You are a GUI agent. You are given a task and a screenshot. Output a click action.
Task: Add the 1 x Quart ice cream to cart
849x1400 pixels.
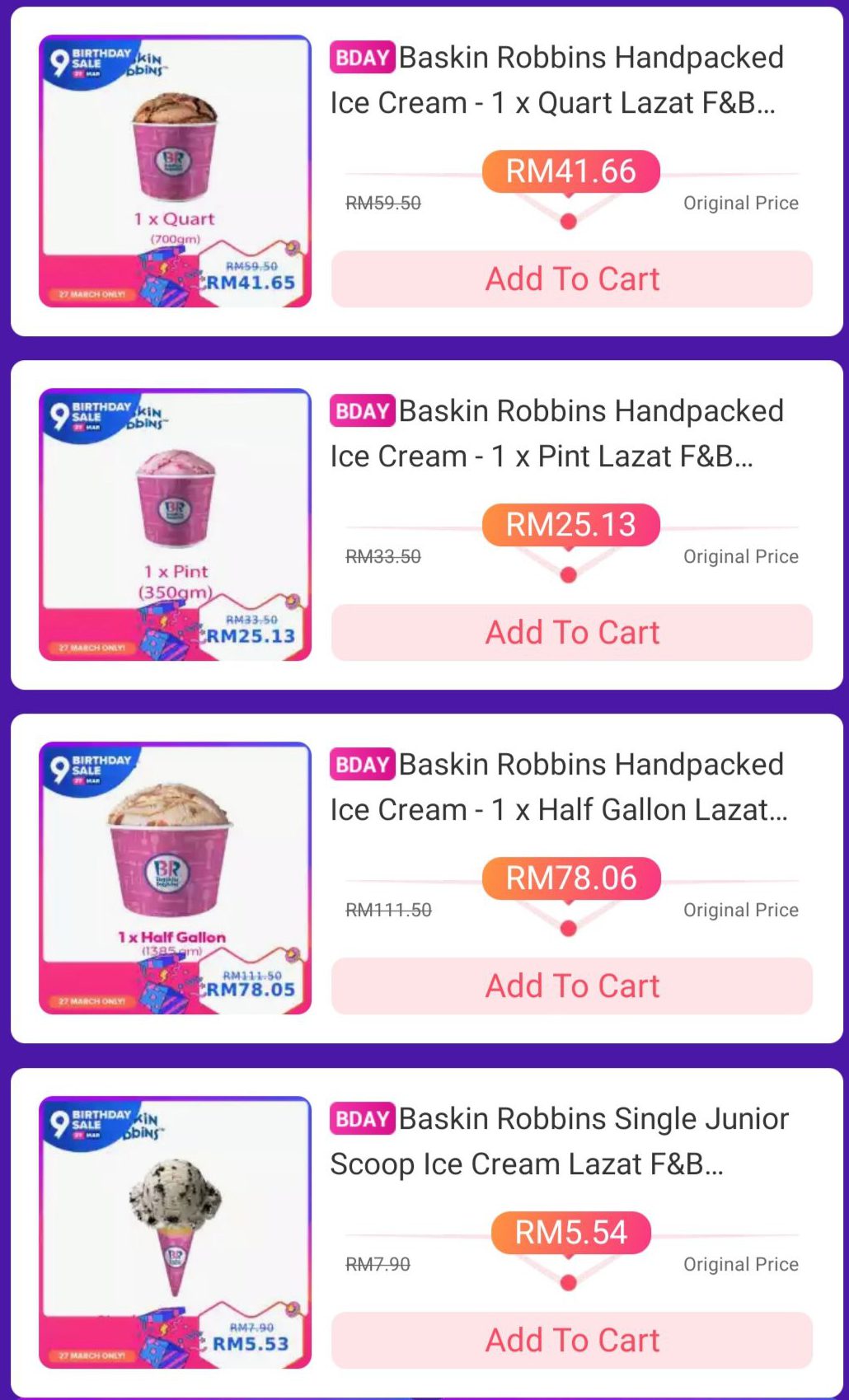click(571, 279)
